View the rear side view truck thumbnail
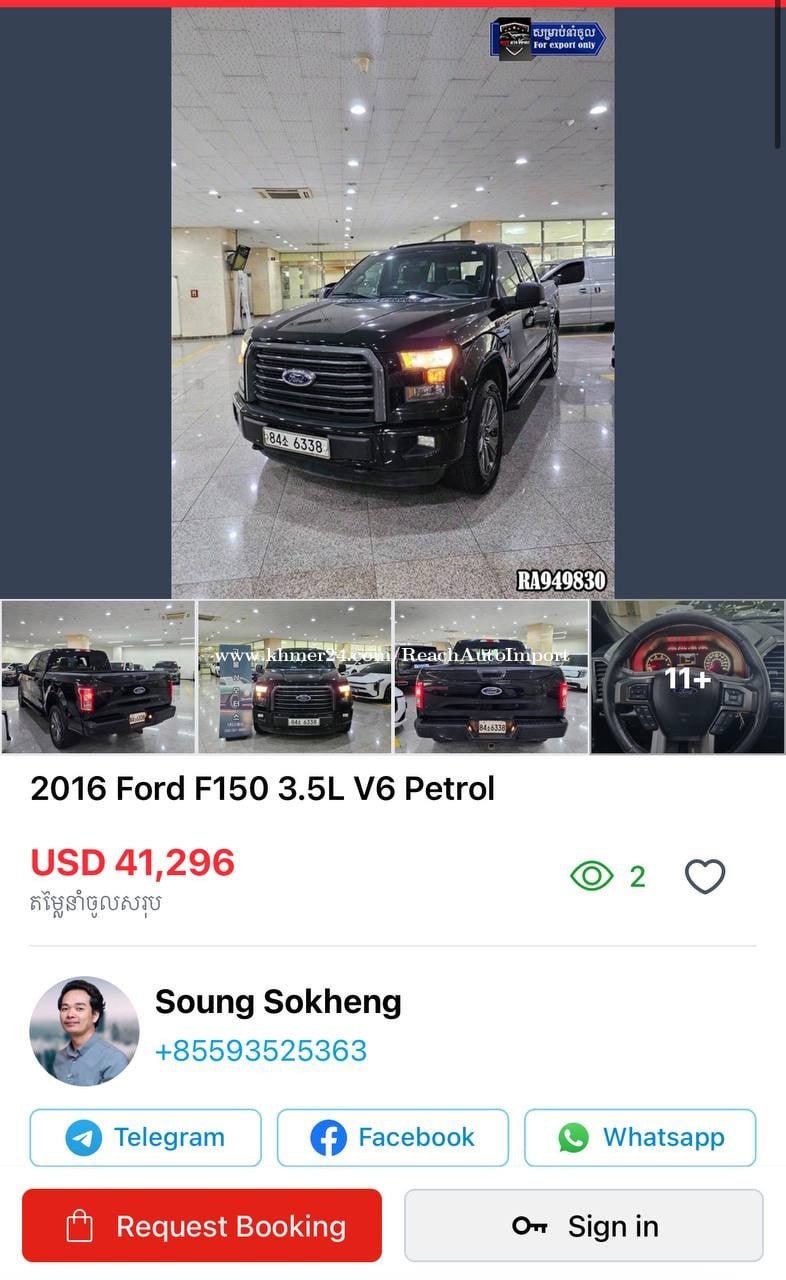This screenshot has height=1280, width=786. [x=97, y=677]
